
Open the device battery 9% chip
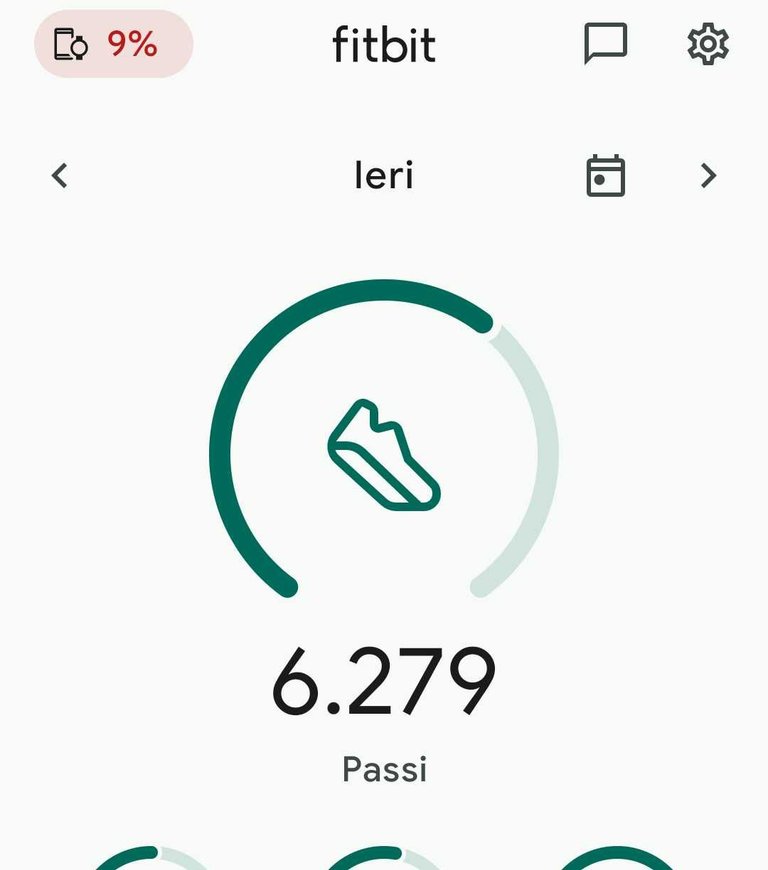(113, 45)
